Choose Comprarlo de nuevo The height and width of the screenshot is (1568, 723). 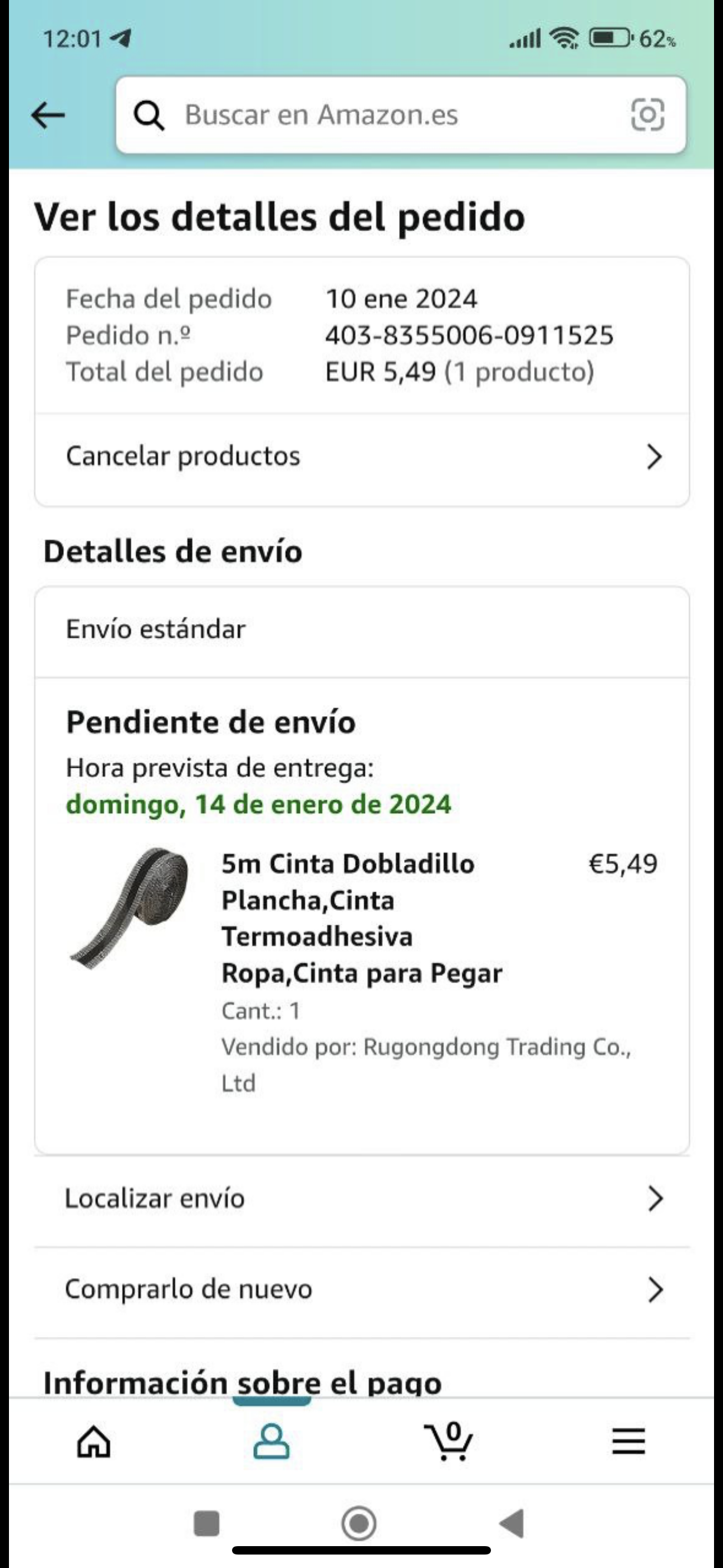point(362,1289)
